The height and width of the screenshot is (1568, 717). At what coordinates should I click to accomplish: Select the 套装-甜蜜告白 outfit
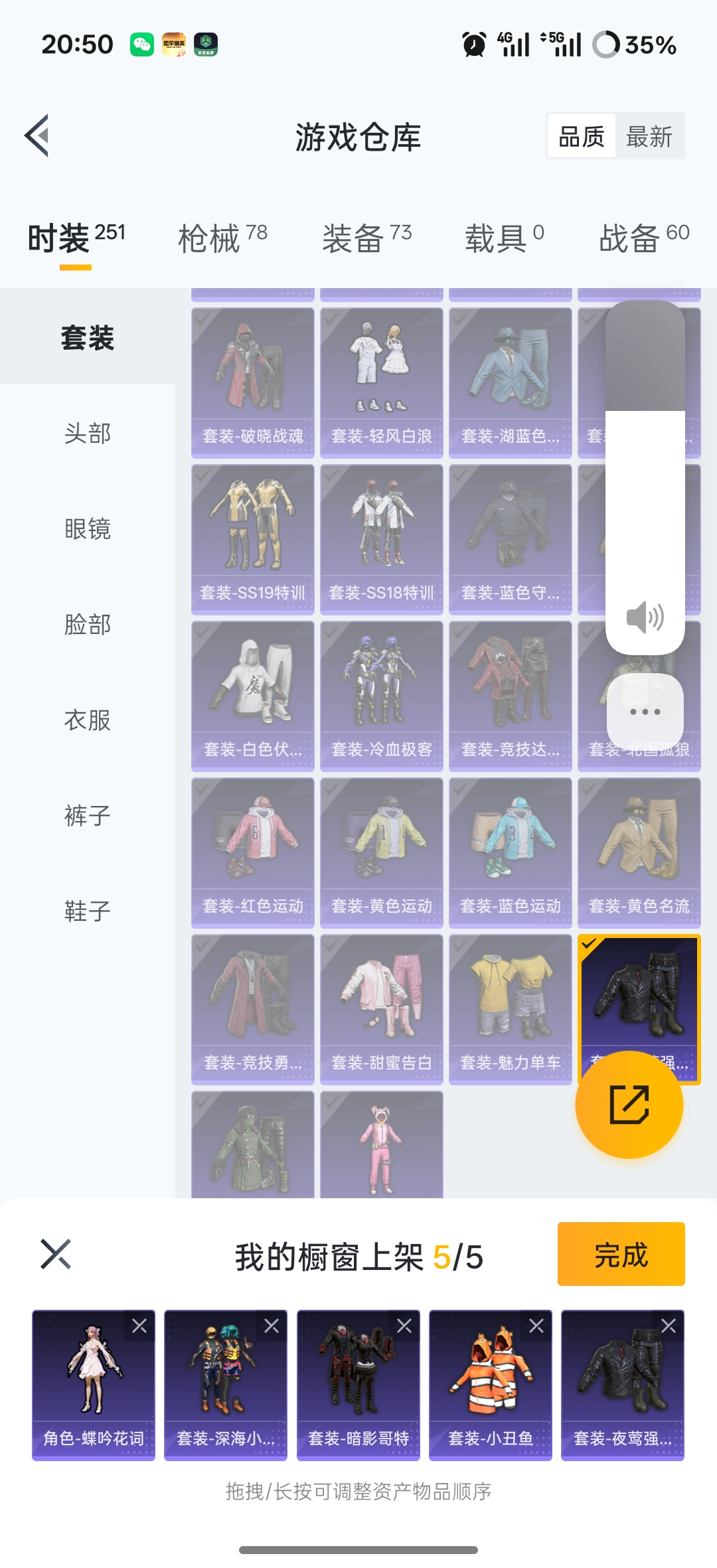(x=382, y=1009)
